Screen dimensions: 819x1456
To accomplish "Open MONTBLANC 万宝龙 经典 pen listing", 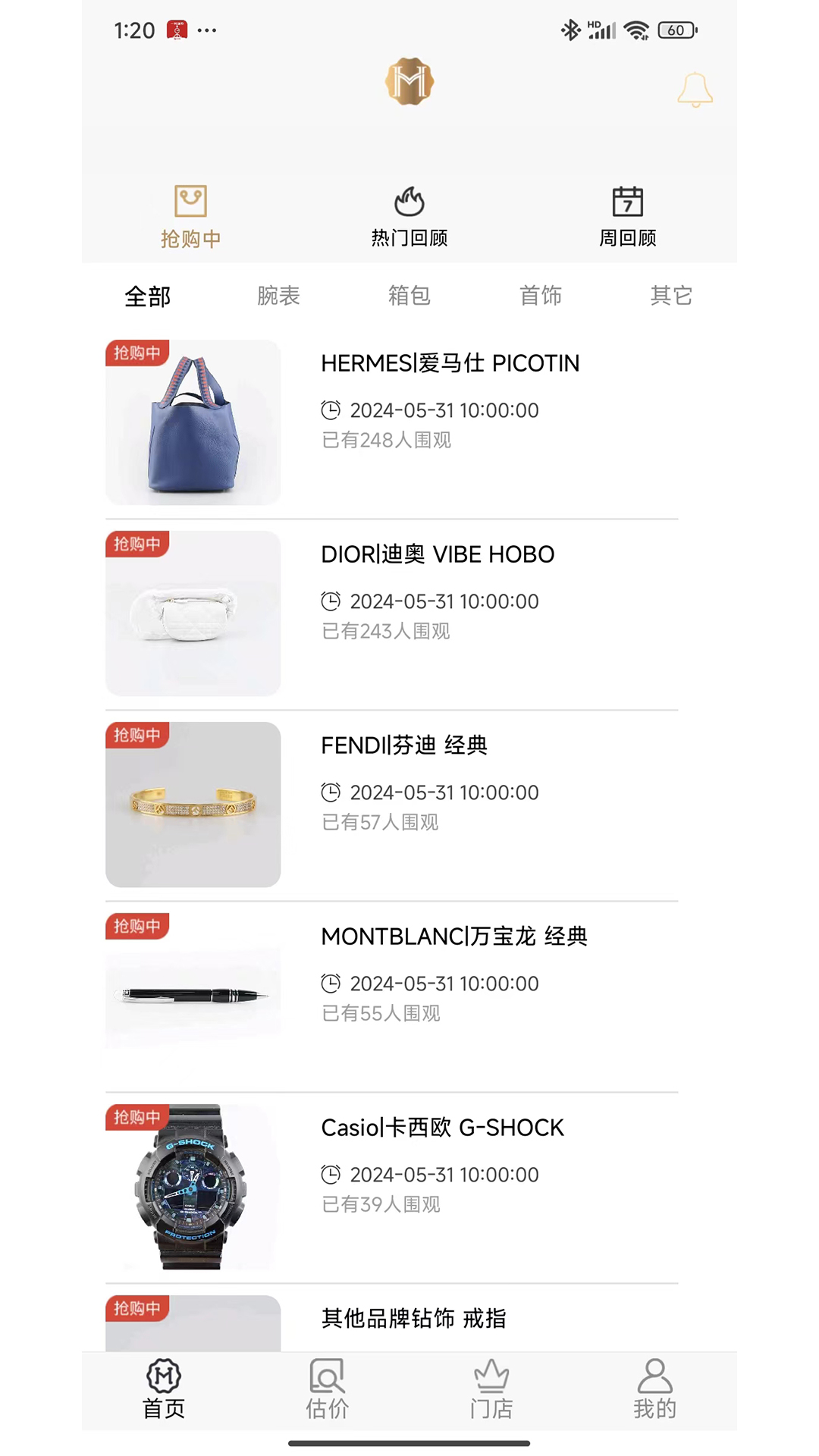I will point(453,937).
